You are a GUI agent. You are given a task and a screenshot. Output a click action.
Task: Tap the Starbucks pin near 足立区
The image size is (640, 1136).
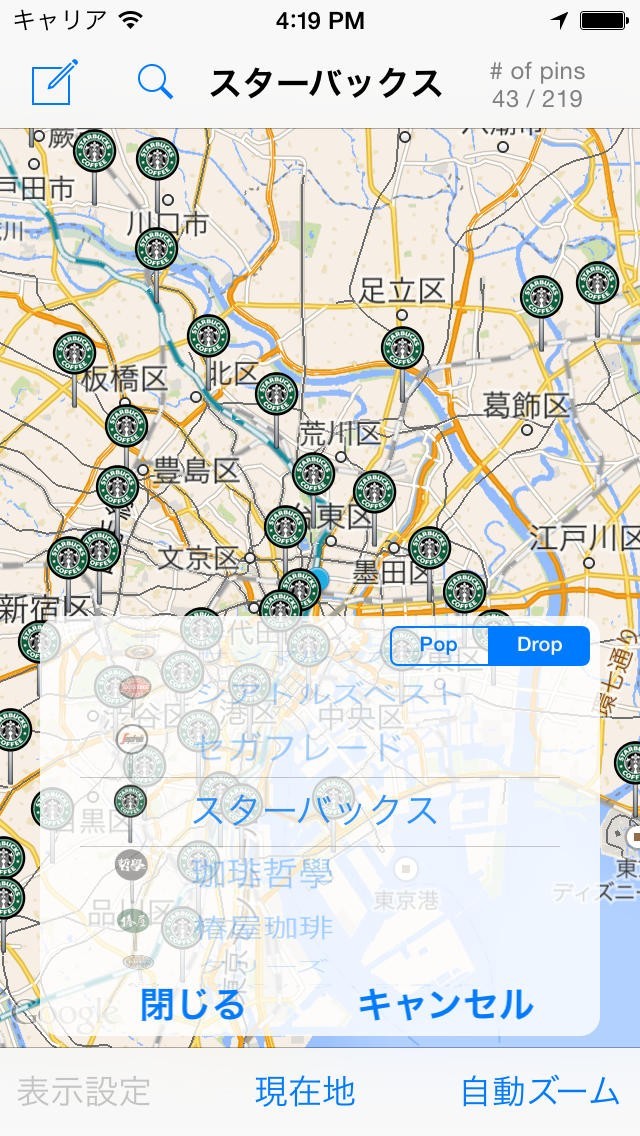[x=402, y=348]
